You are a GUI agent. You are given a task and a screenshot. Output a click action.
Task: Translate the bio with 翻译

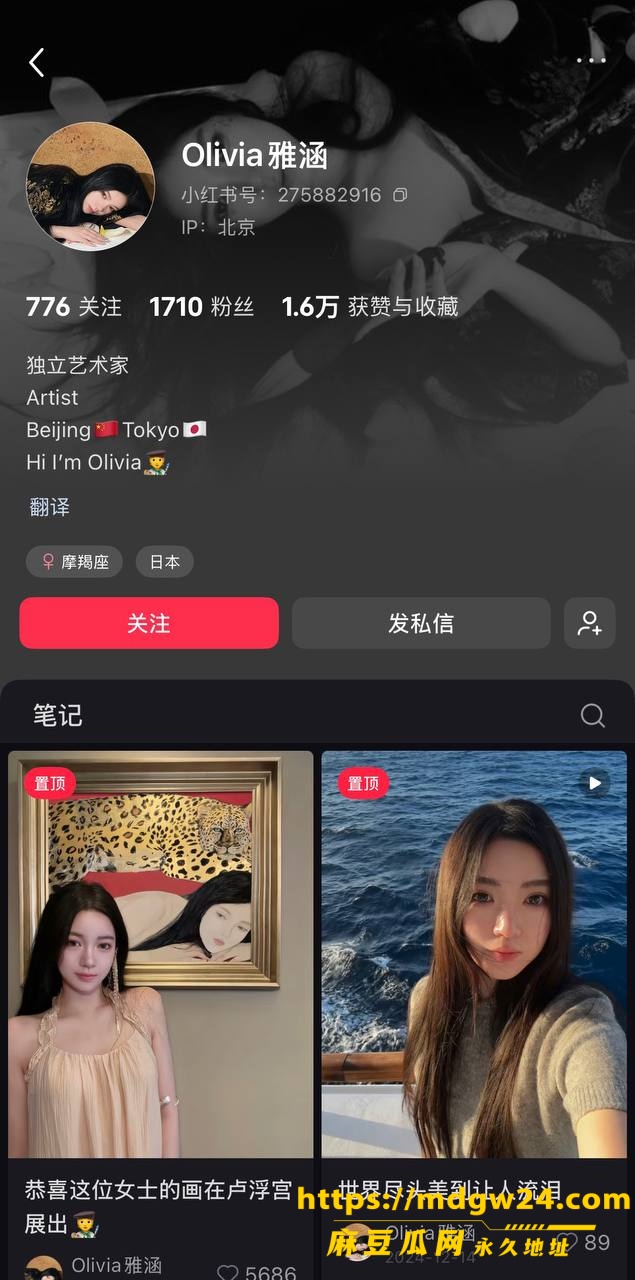49,507
